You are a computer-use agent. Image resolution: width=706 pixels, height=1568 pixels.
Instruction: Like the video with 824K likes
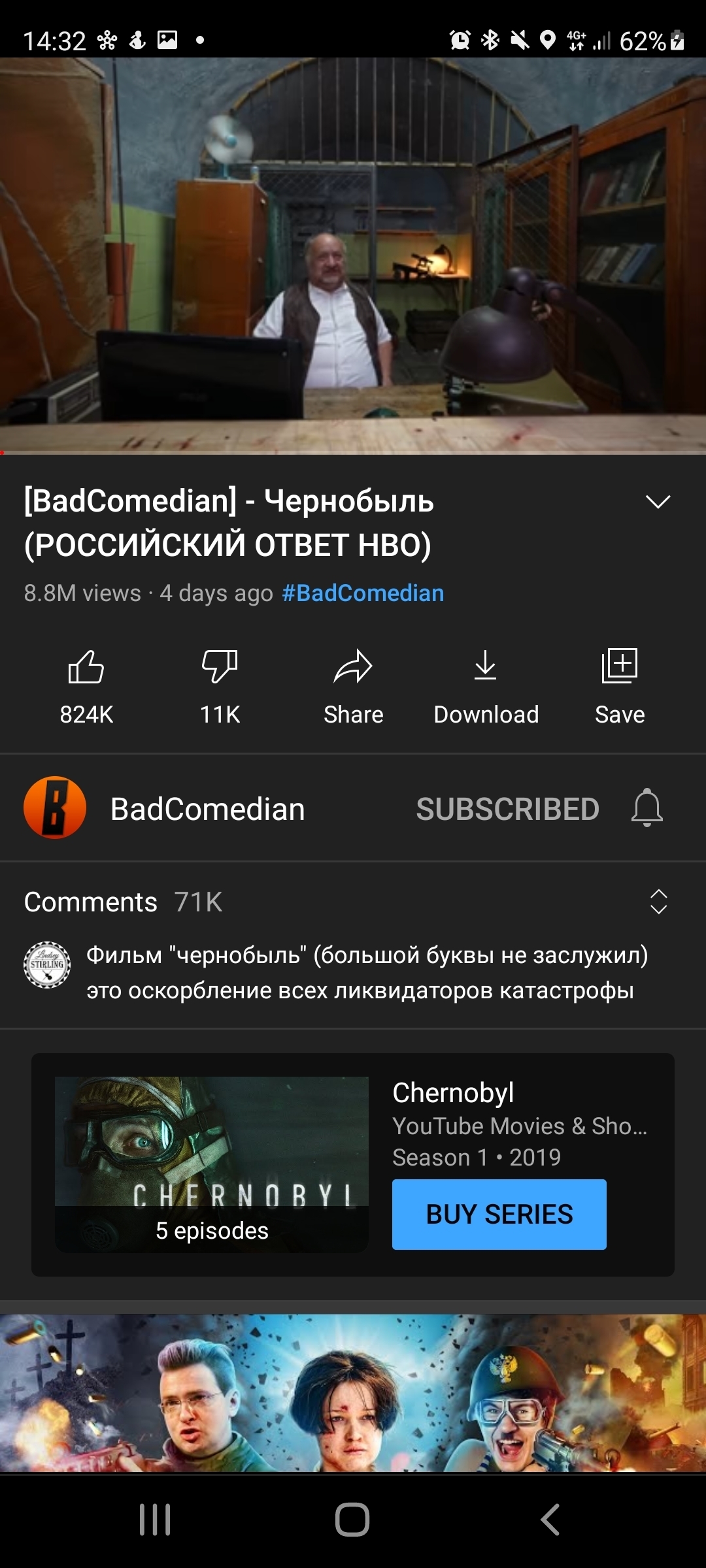click(x=86, y=685)
